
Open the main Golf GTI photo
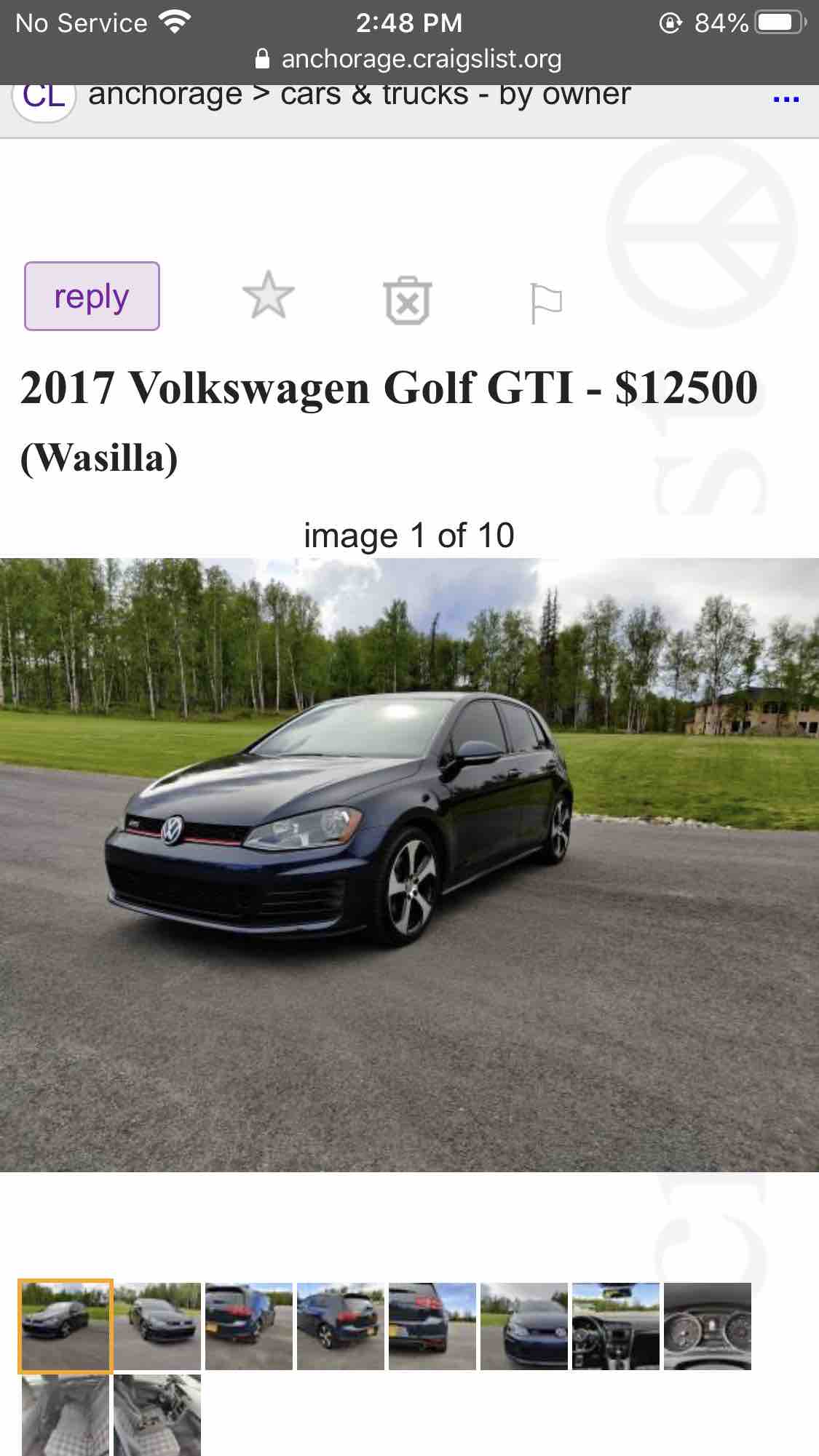click(x=409, y=865)
